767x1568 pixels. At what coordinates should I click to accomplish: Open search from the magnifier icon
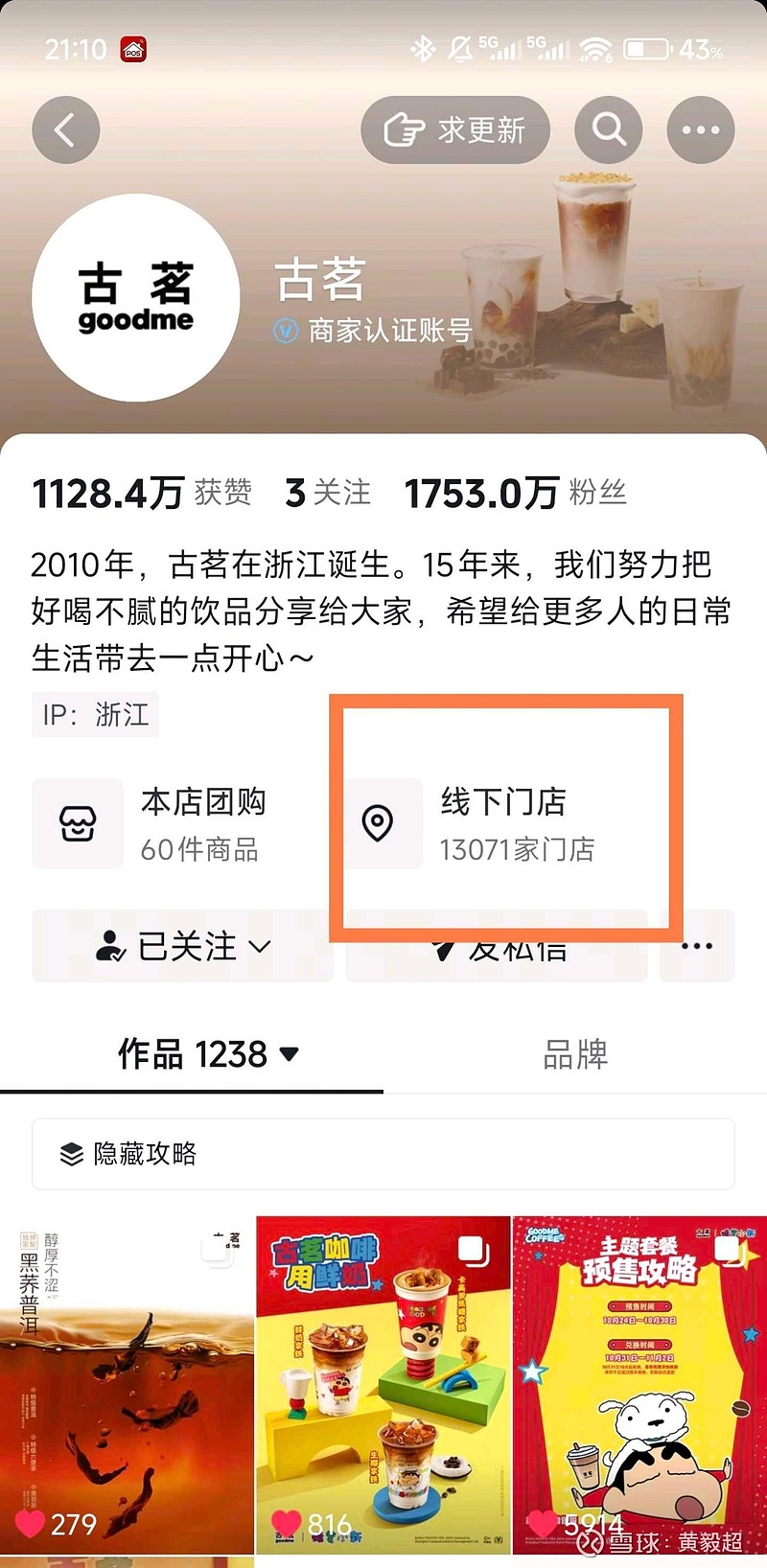click(x=608, y=129)
